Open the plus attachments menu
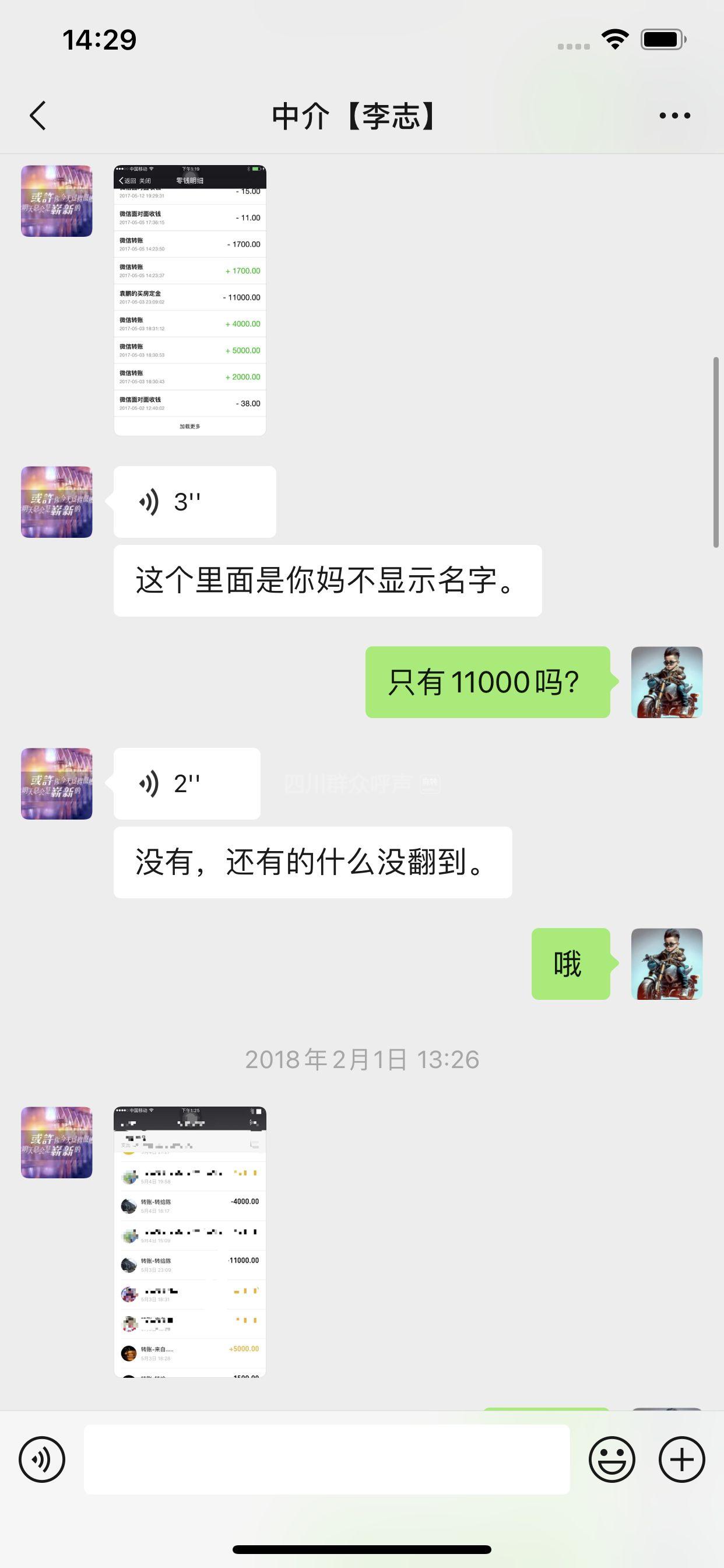This screenshot has width=724, height=1568. click(681, 1459)
